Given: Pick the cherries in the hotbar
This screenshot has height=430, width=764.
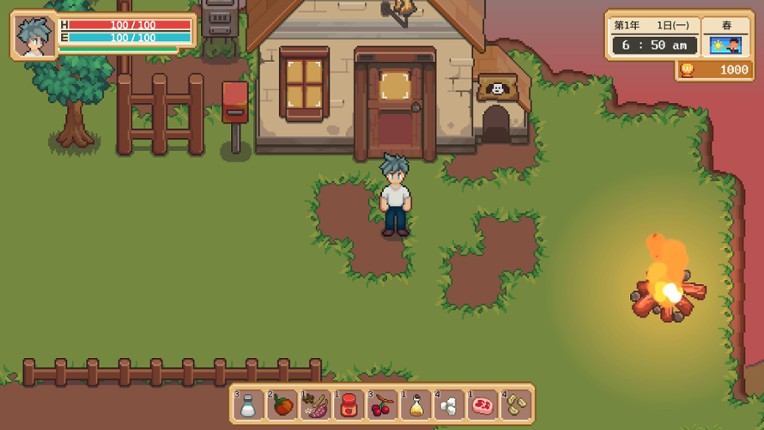Looking at the screenshot, I should tap(382, 404).
